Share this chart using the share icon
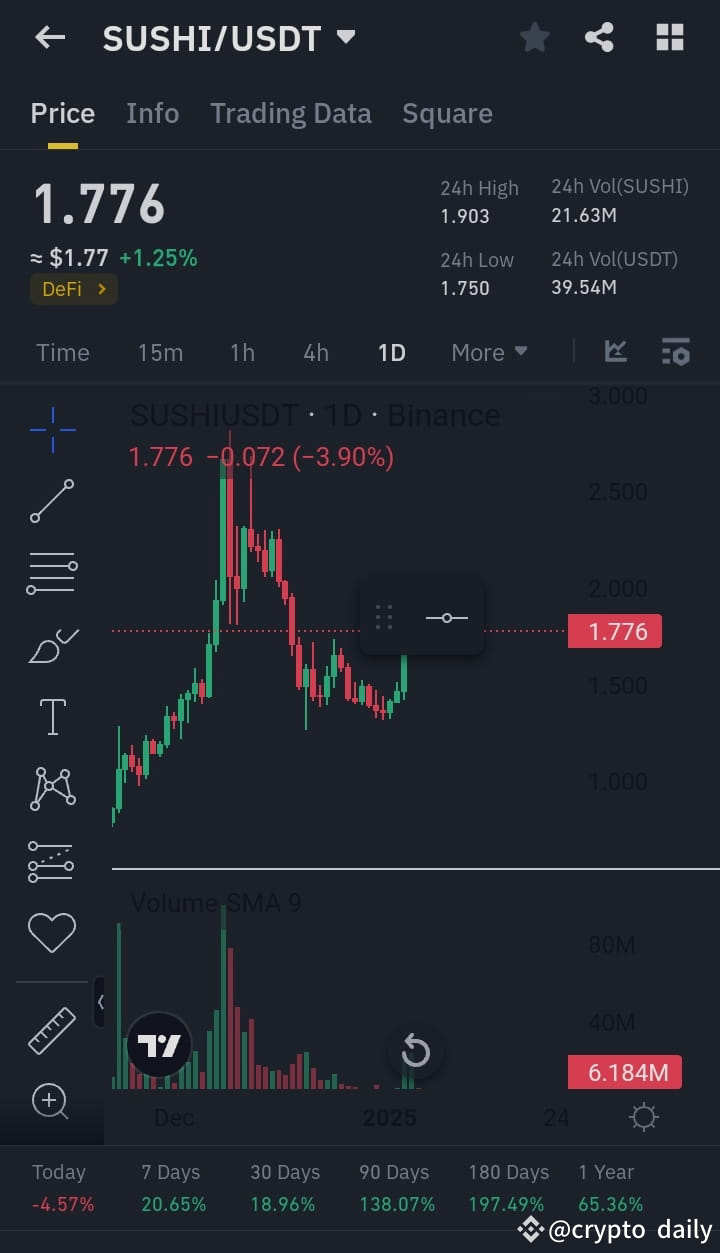 click(600, 36)
